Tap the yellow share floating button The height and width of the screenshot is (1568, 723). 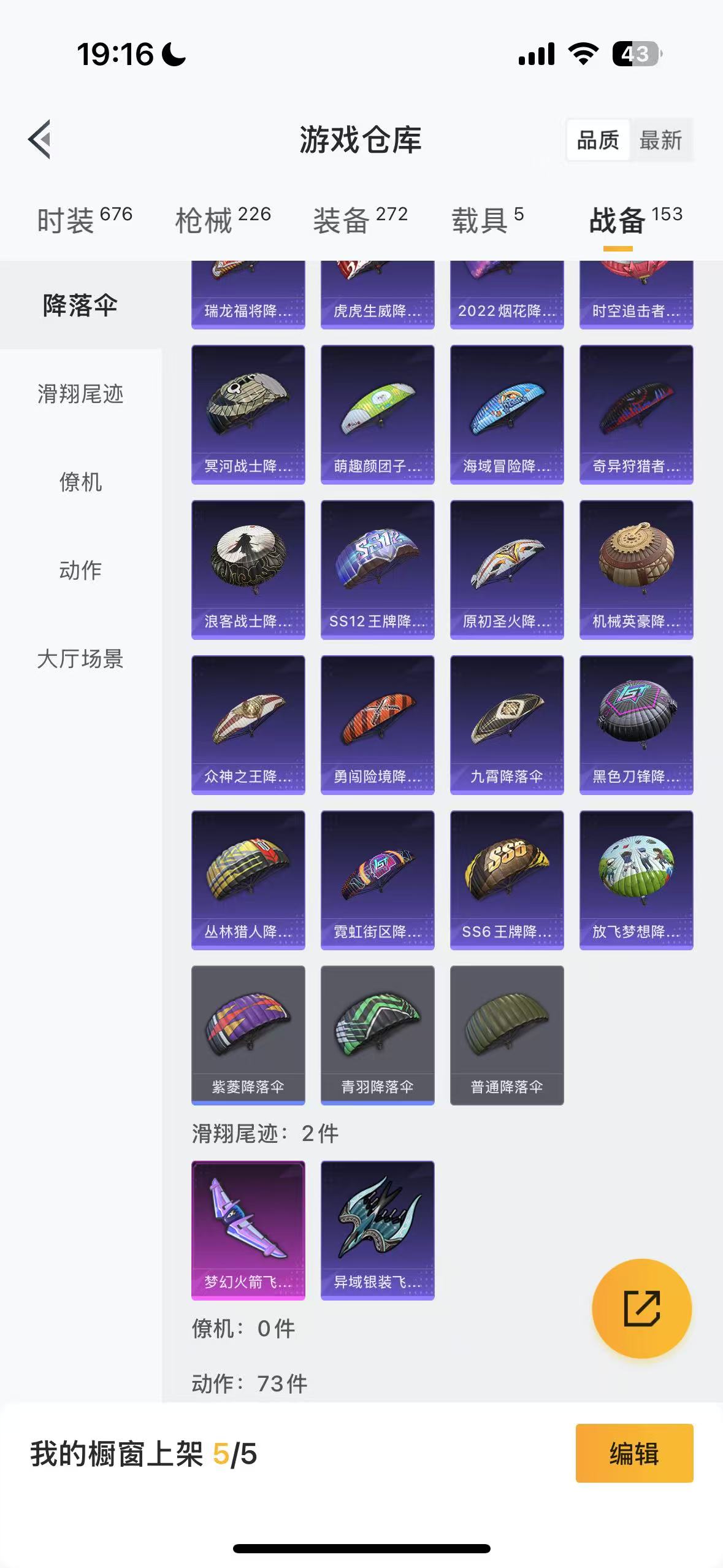pos(642,1309)
